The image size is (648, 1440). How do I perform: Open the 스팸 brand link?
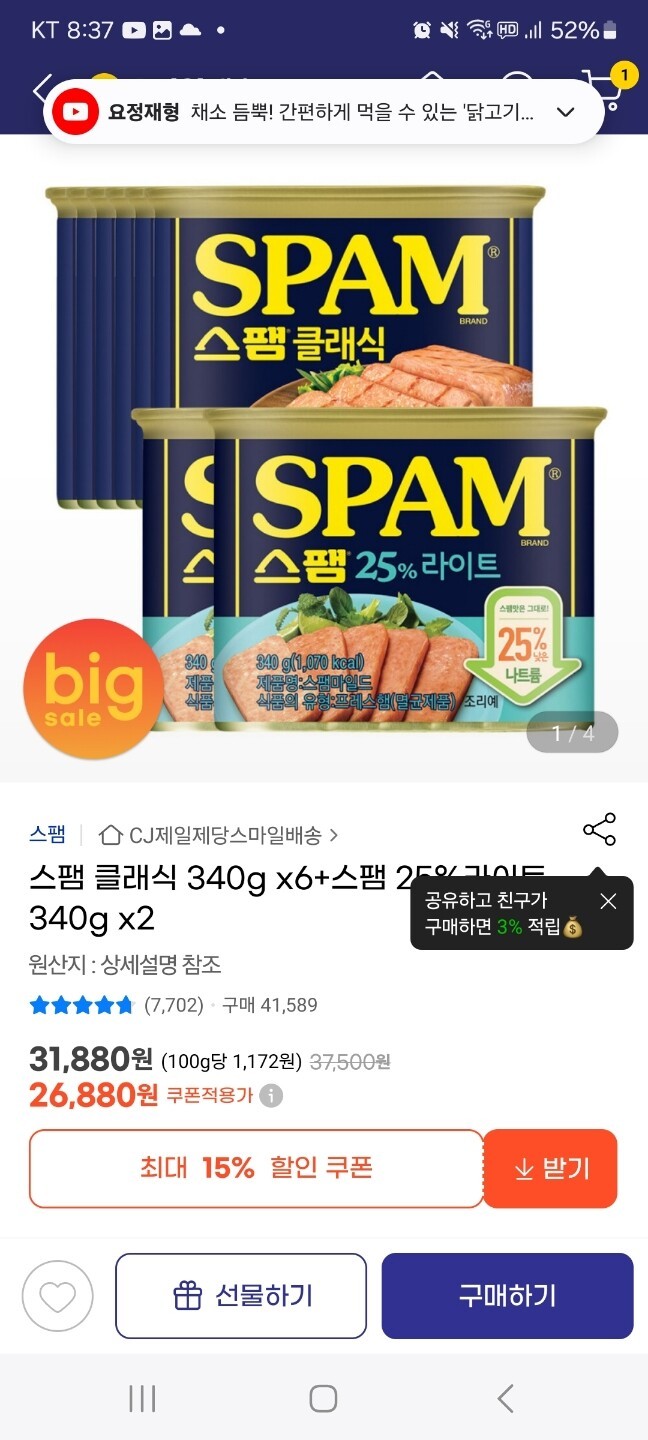coord(48,834)
